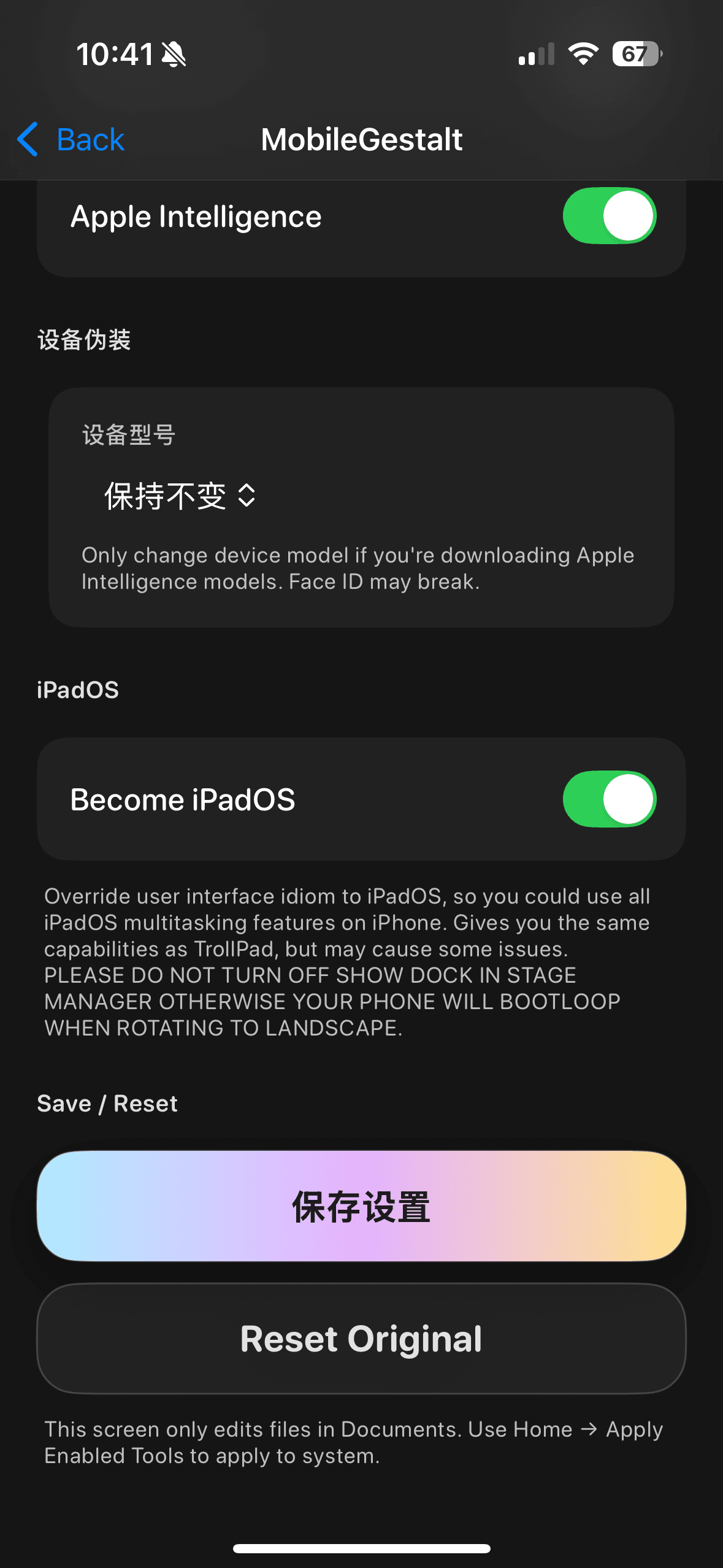Tap the 保存设置 save settings button
This screenshot has width=723, height=1568.
click(x=361, y=1206)
